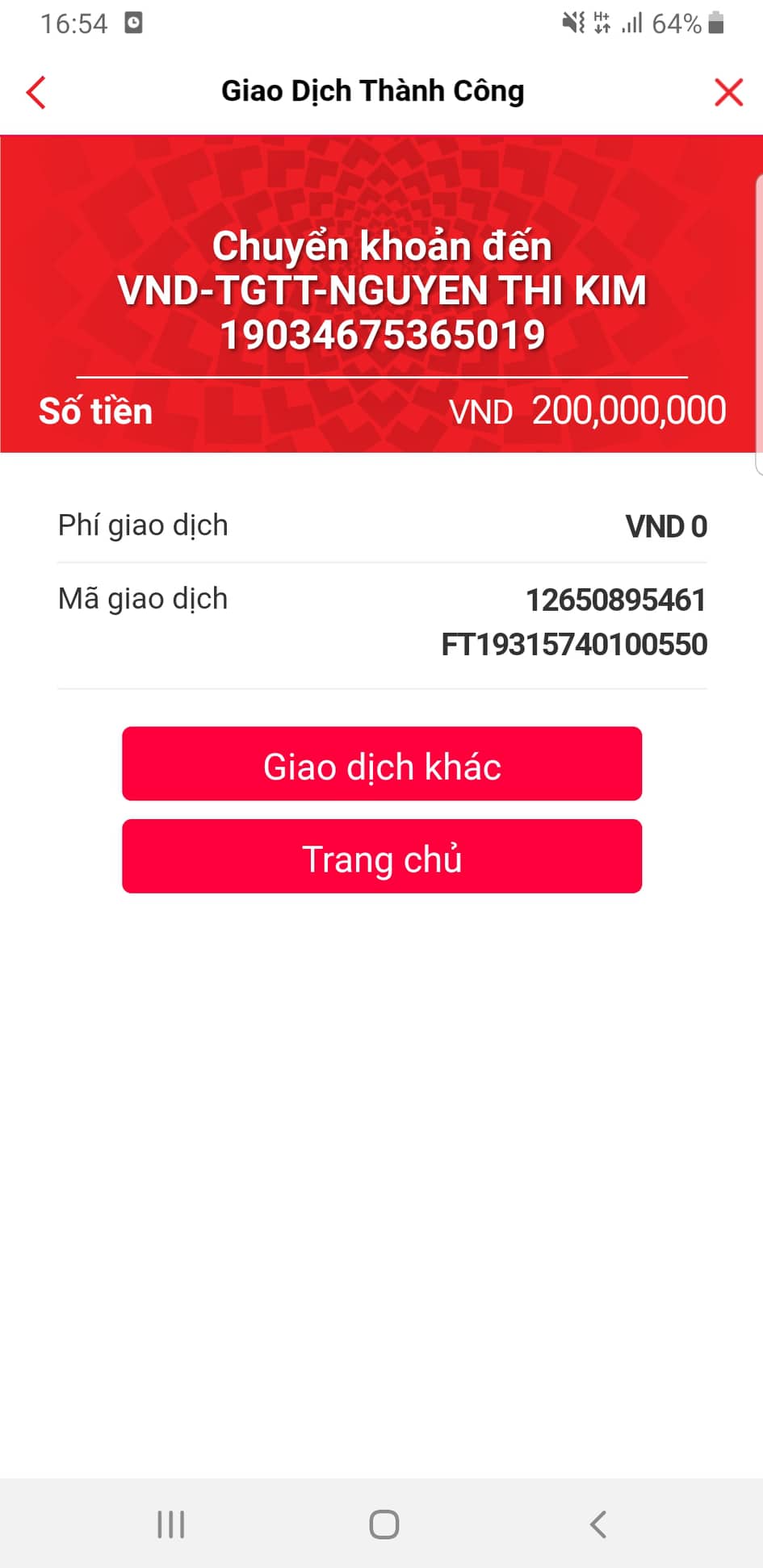
Task: Start another transaction with Giao dịch khác
Action: [x=382, y=763]
